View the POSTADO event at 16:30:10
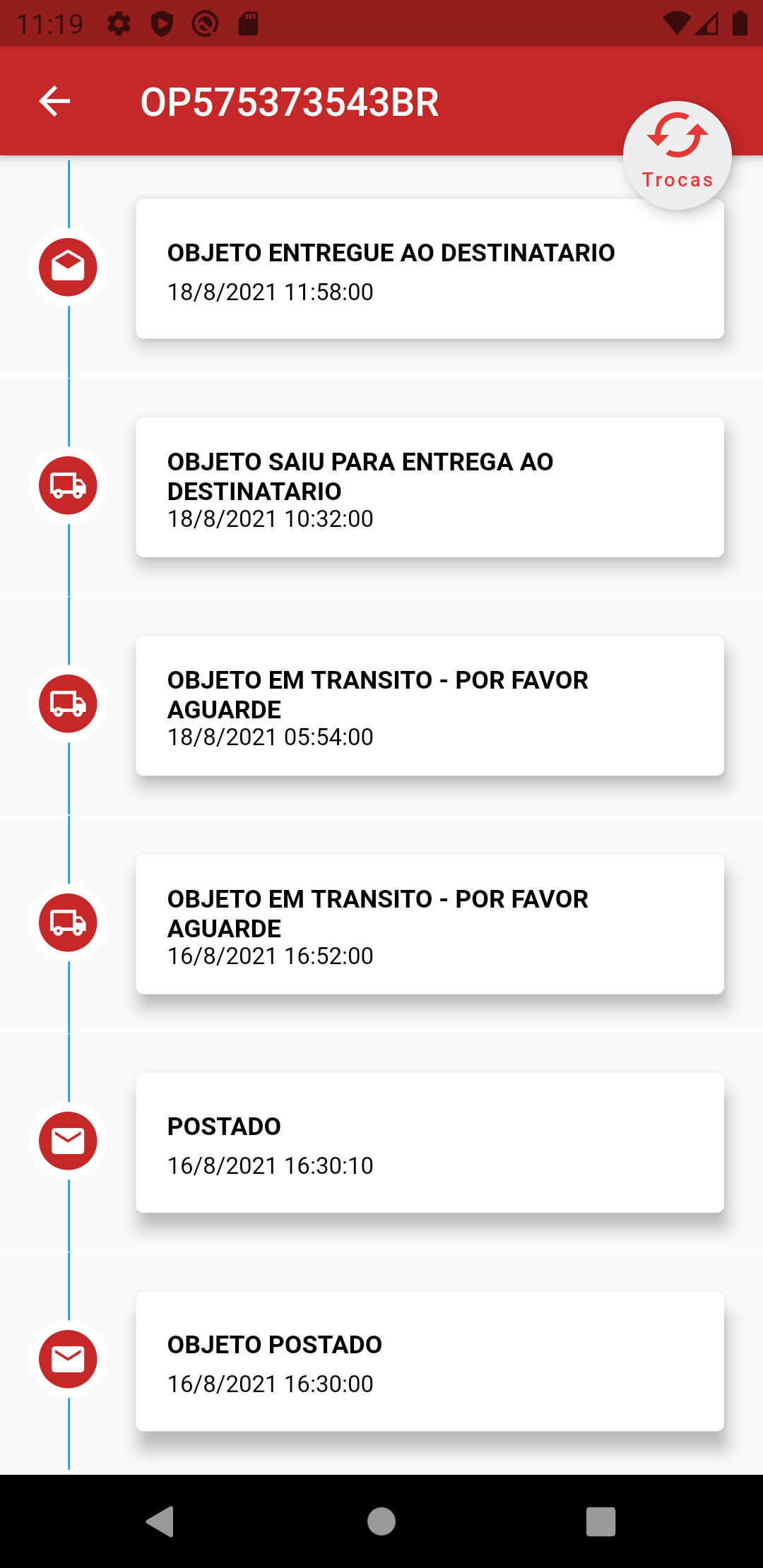763x1568 pixels. pyautogui.click(x=430, y=1143)
